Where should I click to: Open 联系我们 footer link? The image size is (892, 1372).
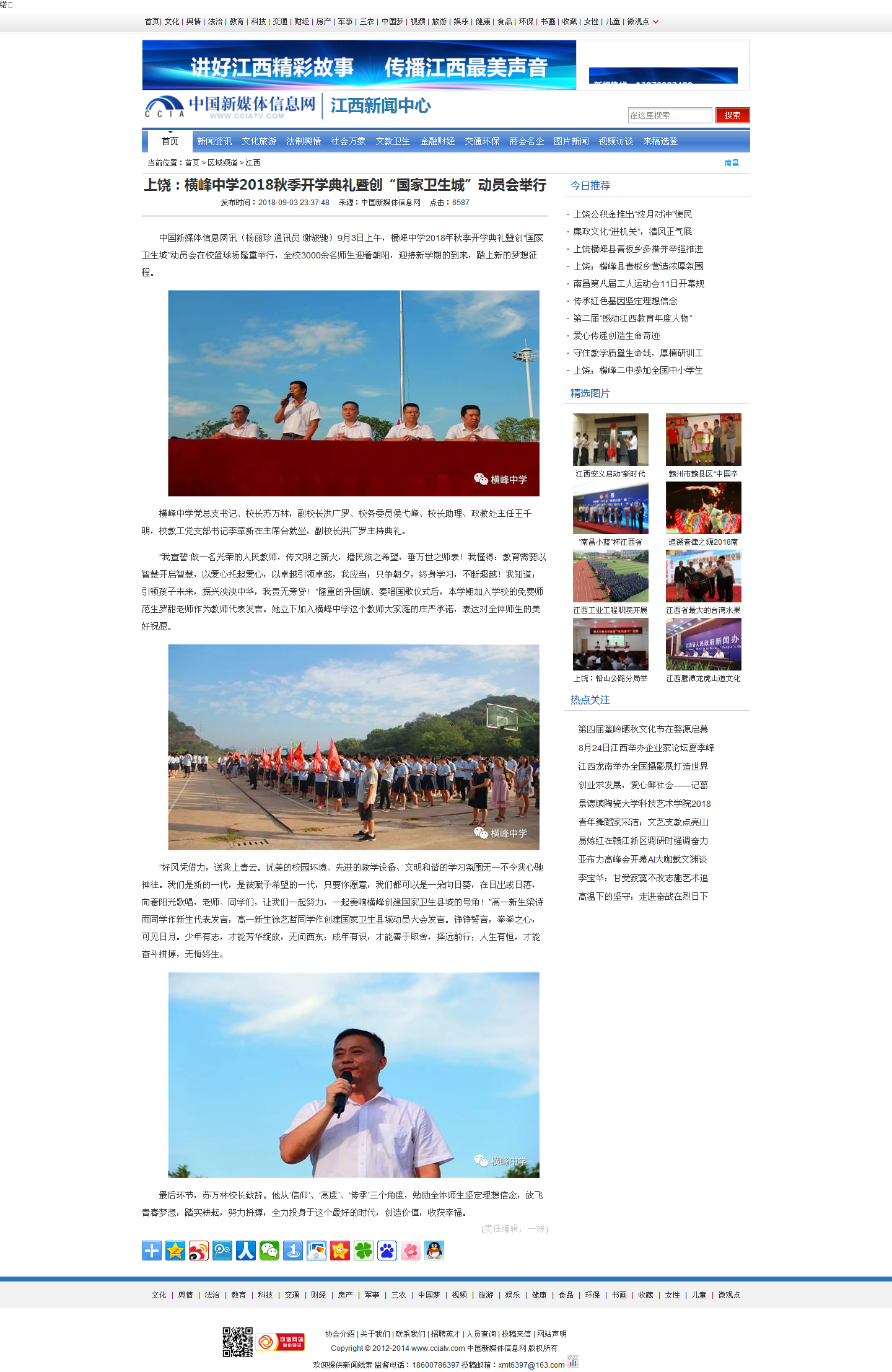[x=410, y=1334]
